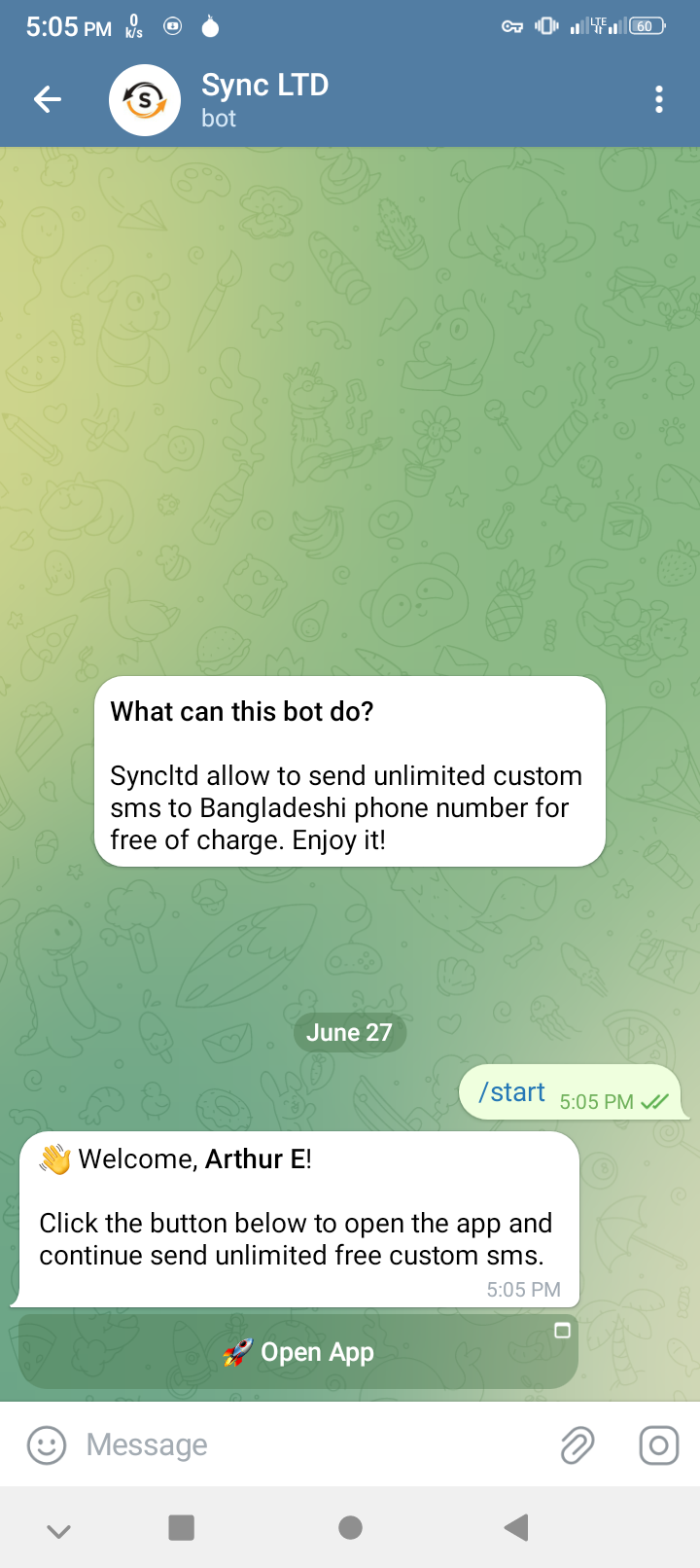Open the emoji picker
Viewport: 700px width, 1568px height.
(47, 1445)
